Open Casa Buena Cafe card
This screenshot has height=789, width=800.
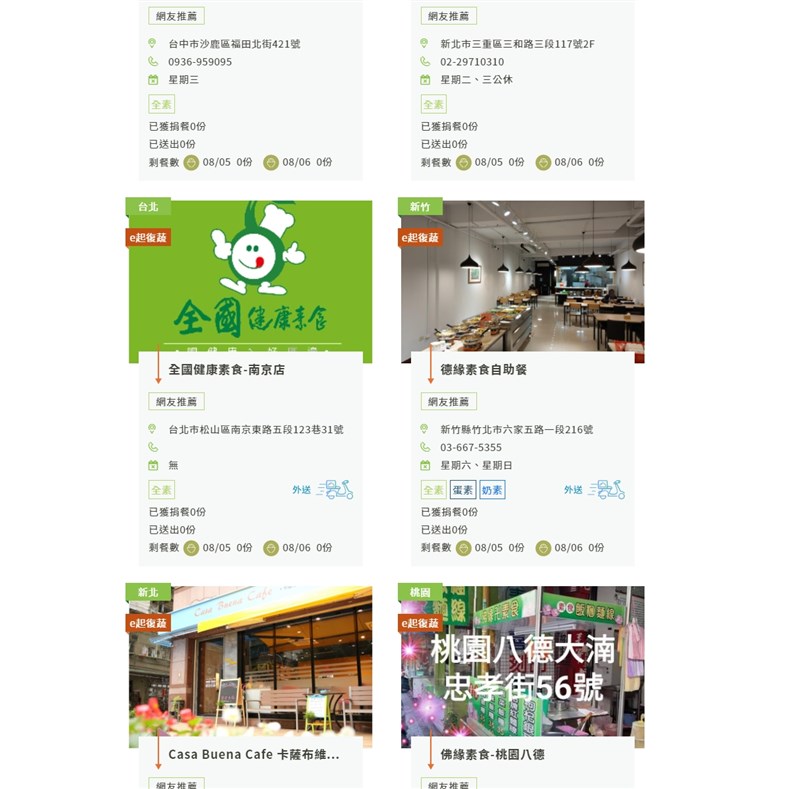click(250, 667)
